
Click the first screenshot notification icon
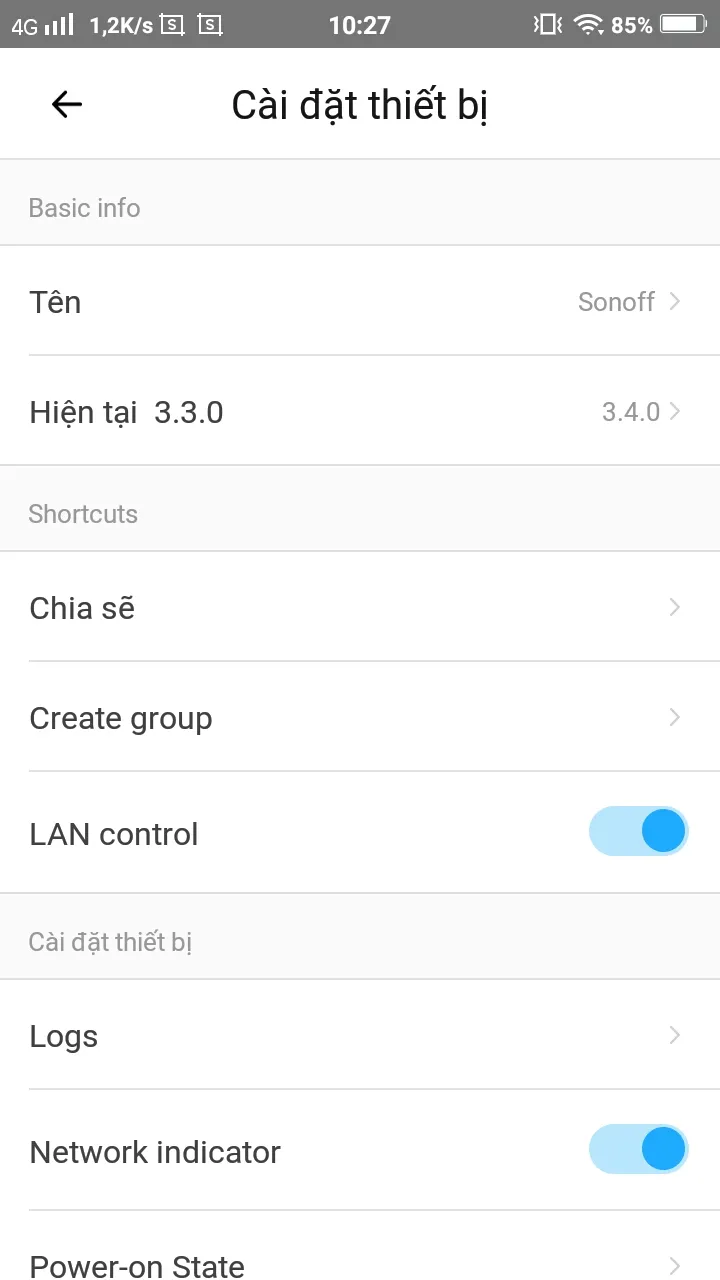point(170,26)
